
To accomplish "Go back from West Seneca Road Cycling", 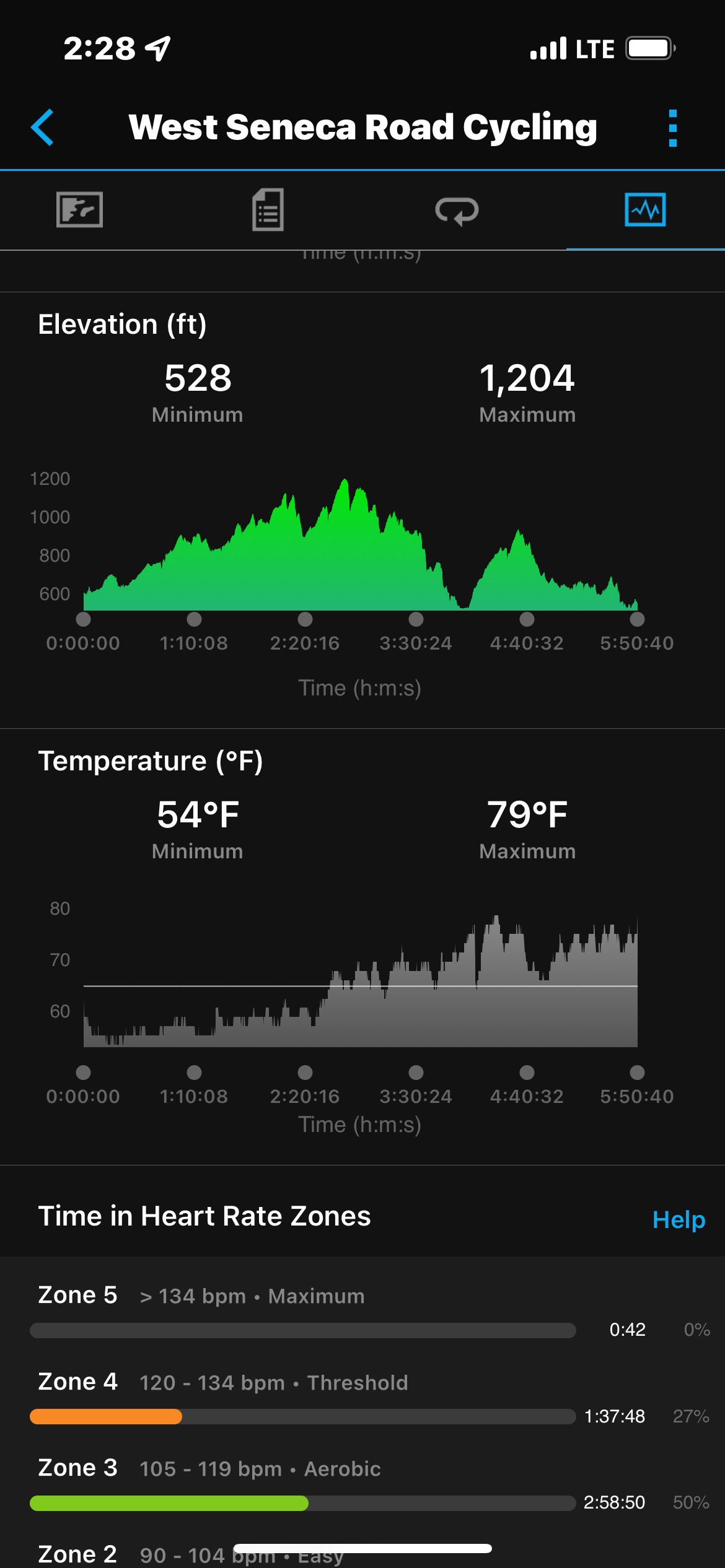I will click(x=42, y=128).
